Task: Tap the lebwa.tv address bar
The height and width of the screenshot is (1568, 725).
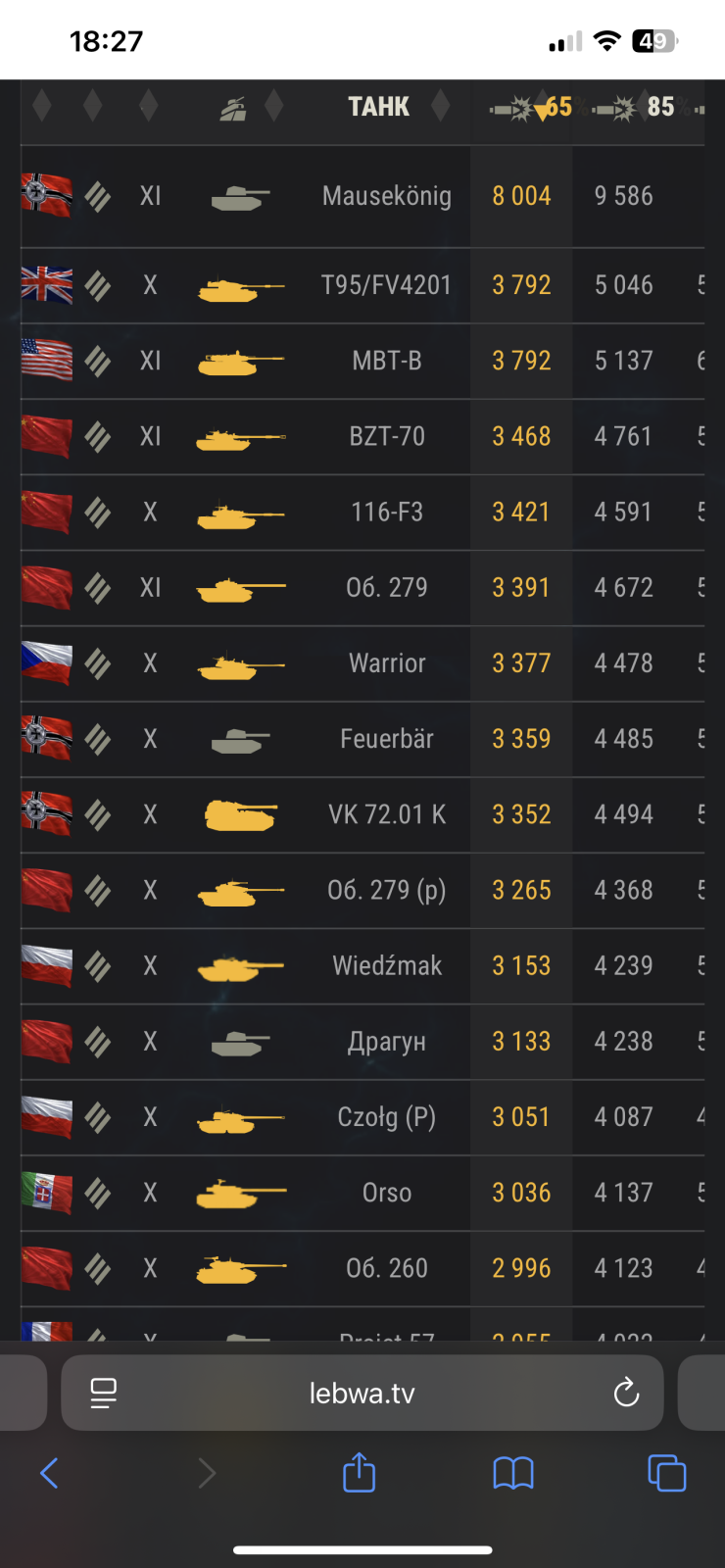Action: [x=362, y=1393]
